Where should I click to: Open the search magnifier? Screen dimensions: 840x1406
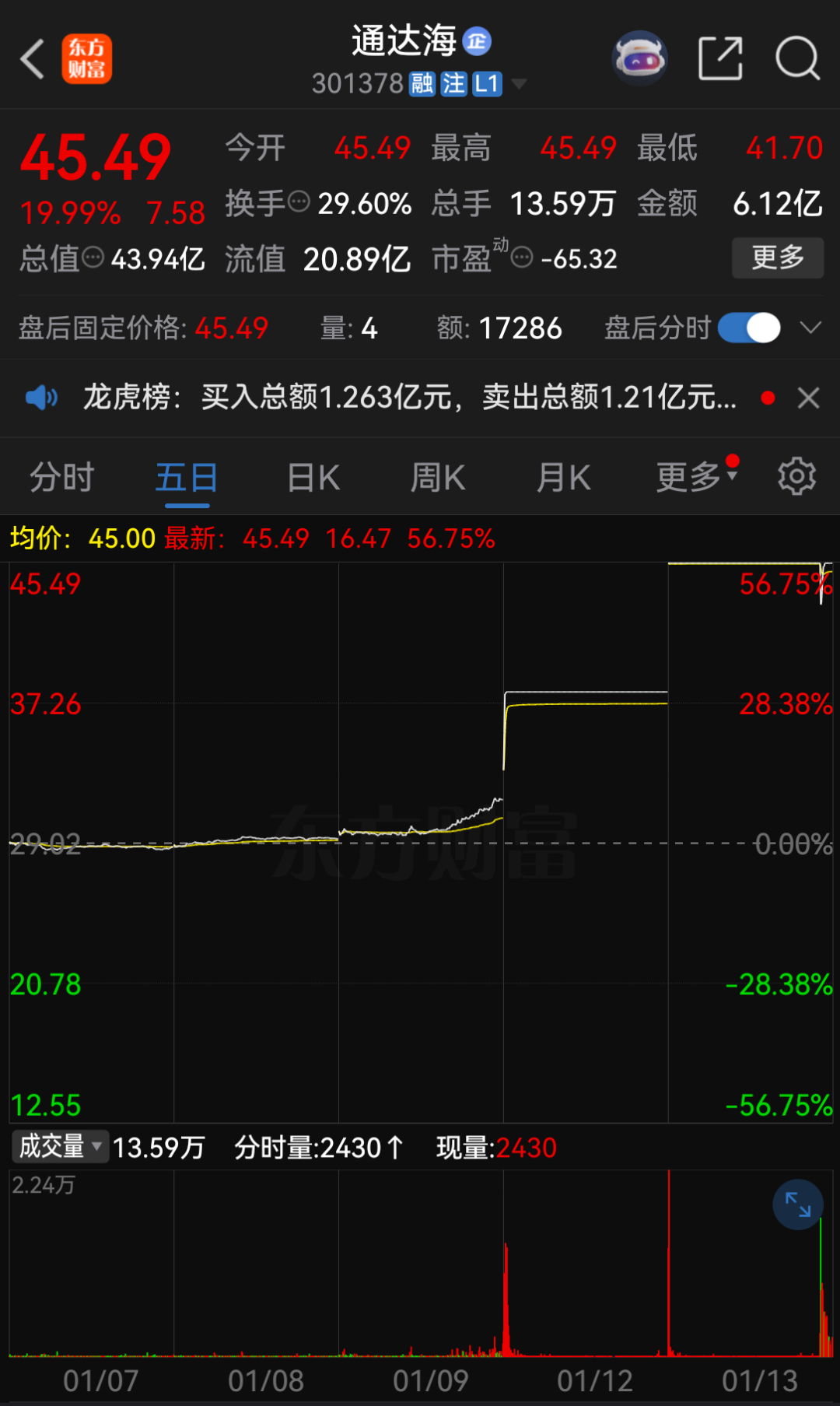[797, 58]
